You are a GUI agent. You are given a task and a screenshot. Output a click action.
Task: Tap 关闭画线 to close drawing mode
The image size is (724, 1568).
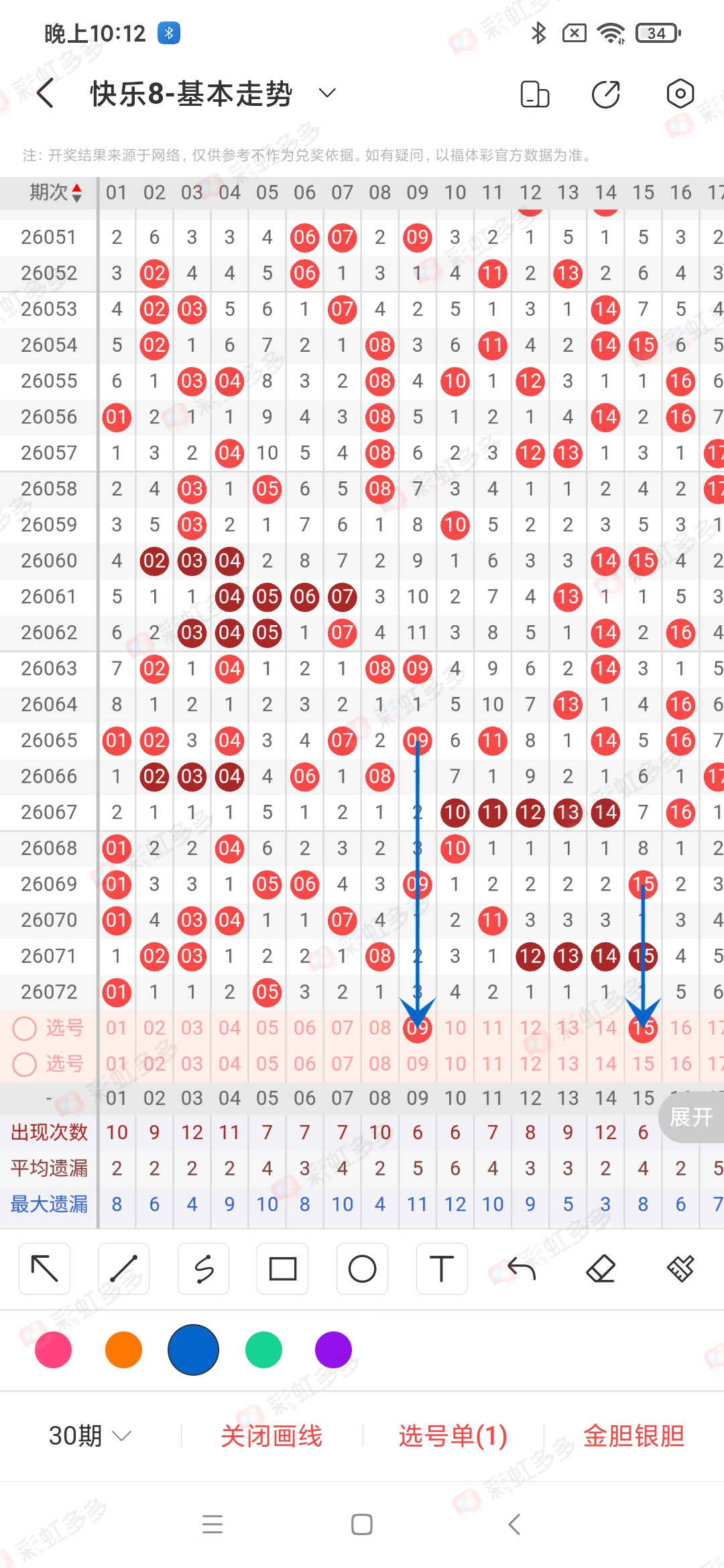[x=271, y=1435]
